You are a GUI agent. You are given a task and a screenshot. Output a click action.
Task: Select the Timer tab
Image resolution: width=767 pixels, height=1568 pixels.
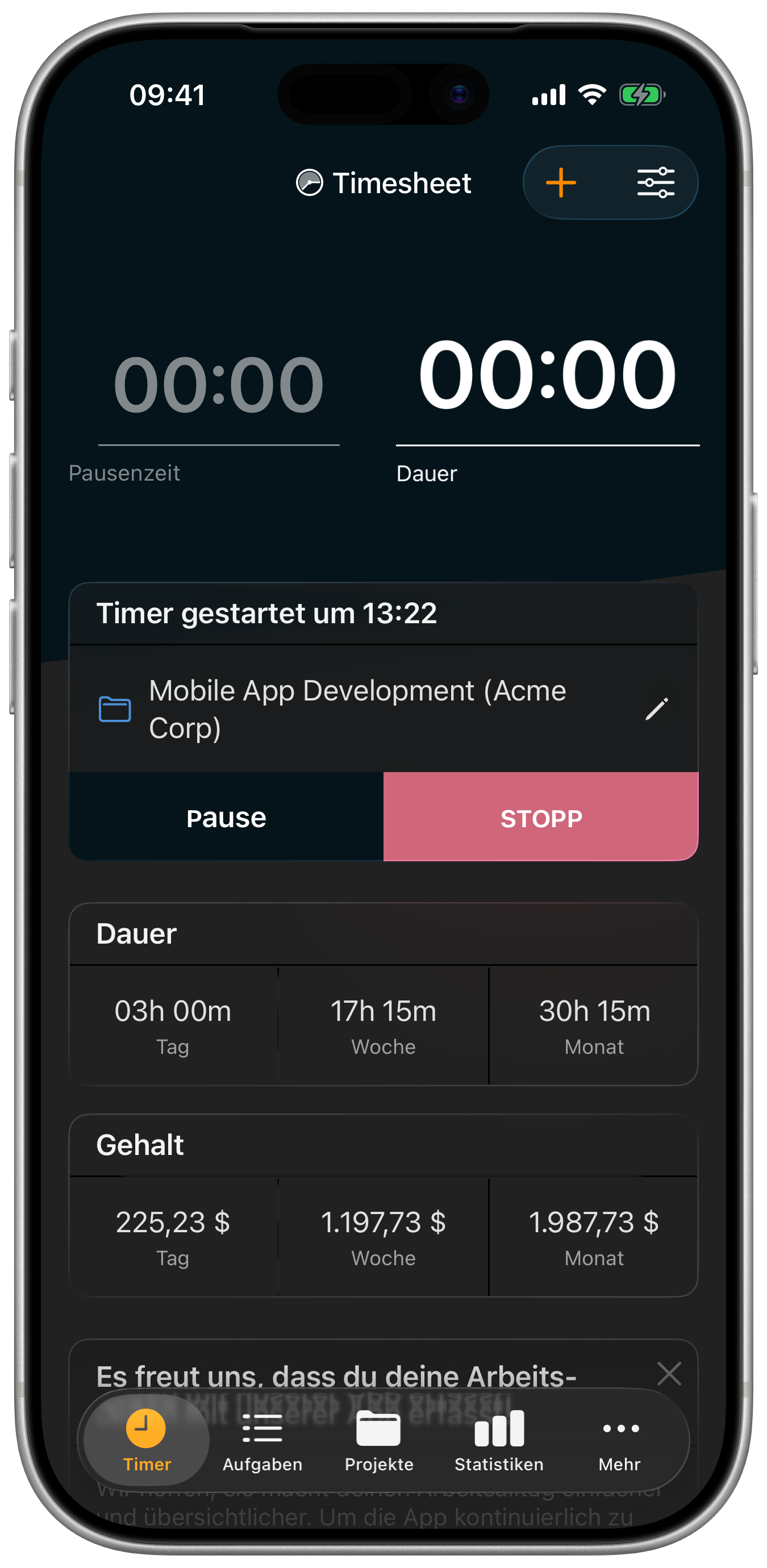pyautogui.click(x=147, y=1440)
